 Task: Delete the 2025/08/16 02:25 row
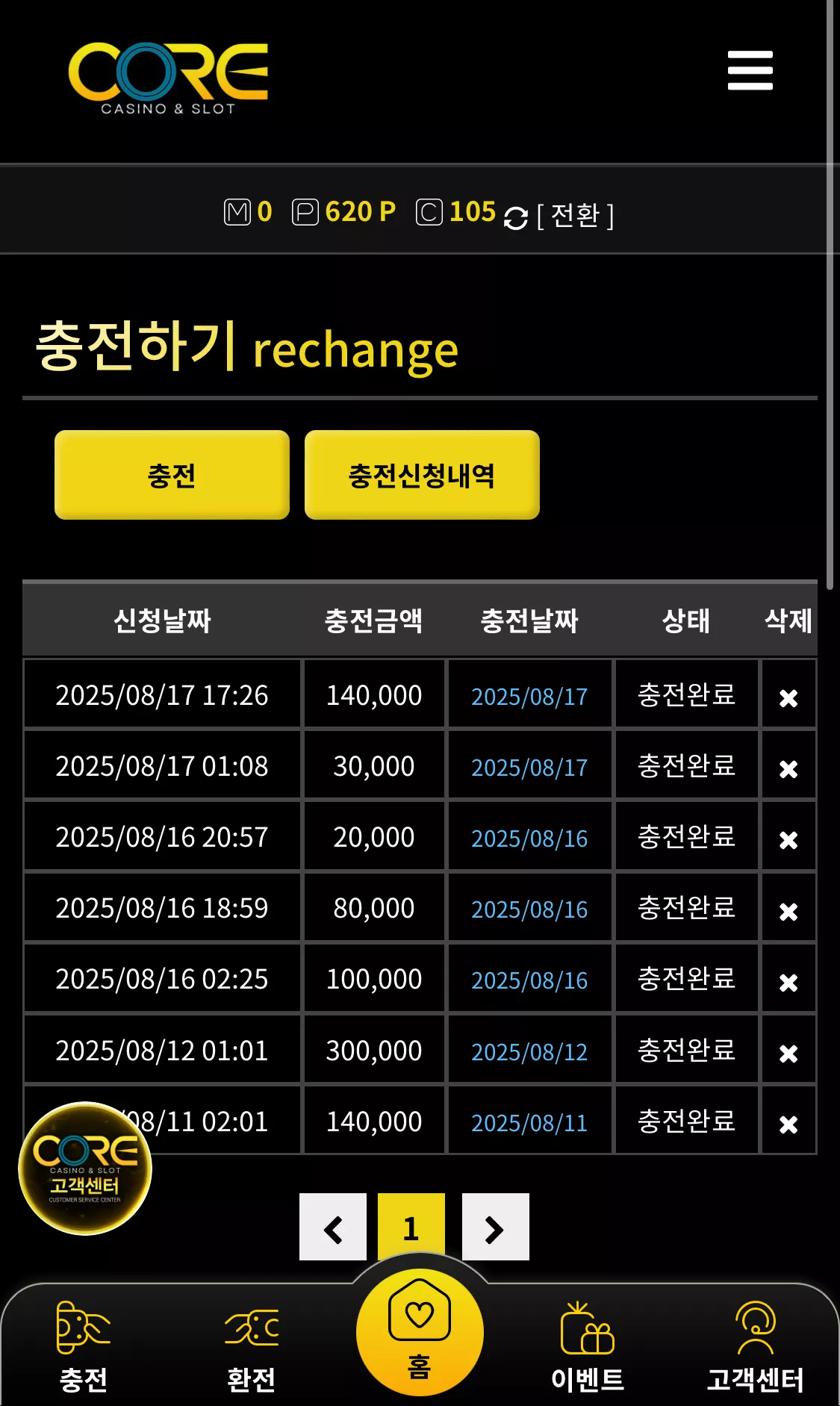coord(788,982)
